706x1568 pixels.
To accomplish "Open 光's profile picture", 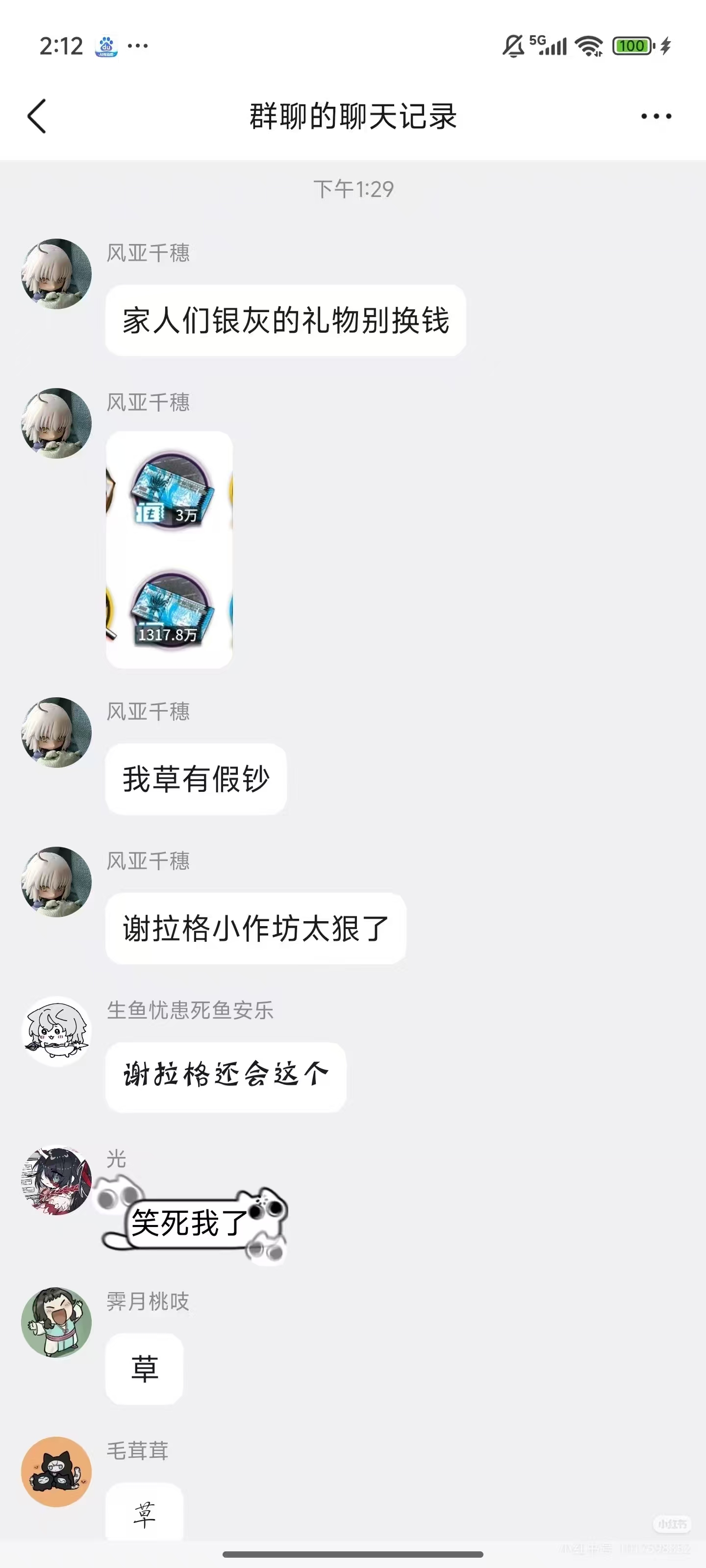I will click(56, 1181).
